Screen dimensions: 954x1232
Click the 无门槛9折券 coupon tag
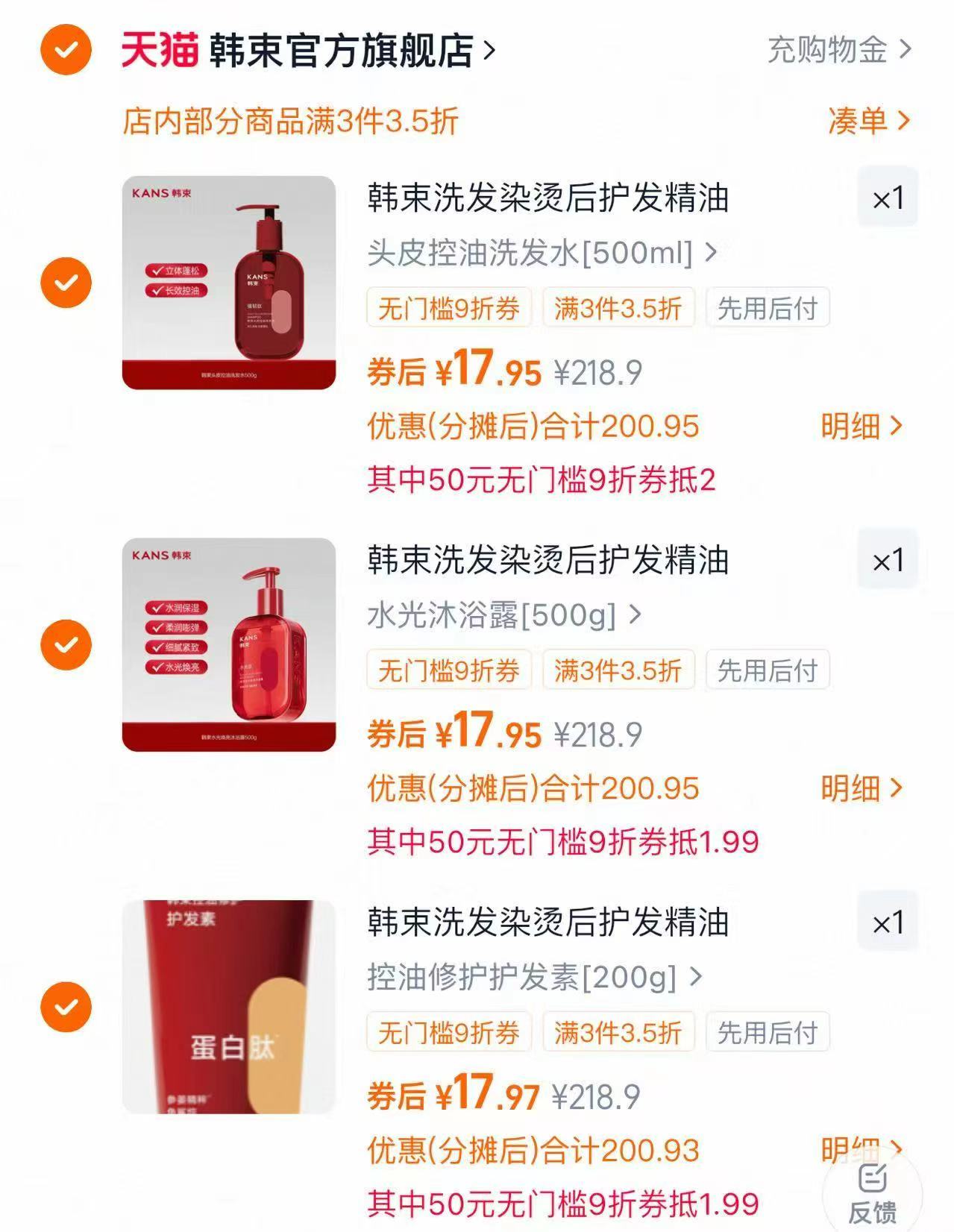[448, 308]
